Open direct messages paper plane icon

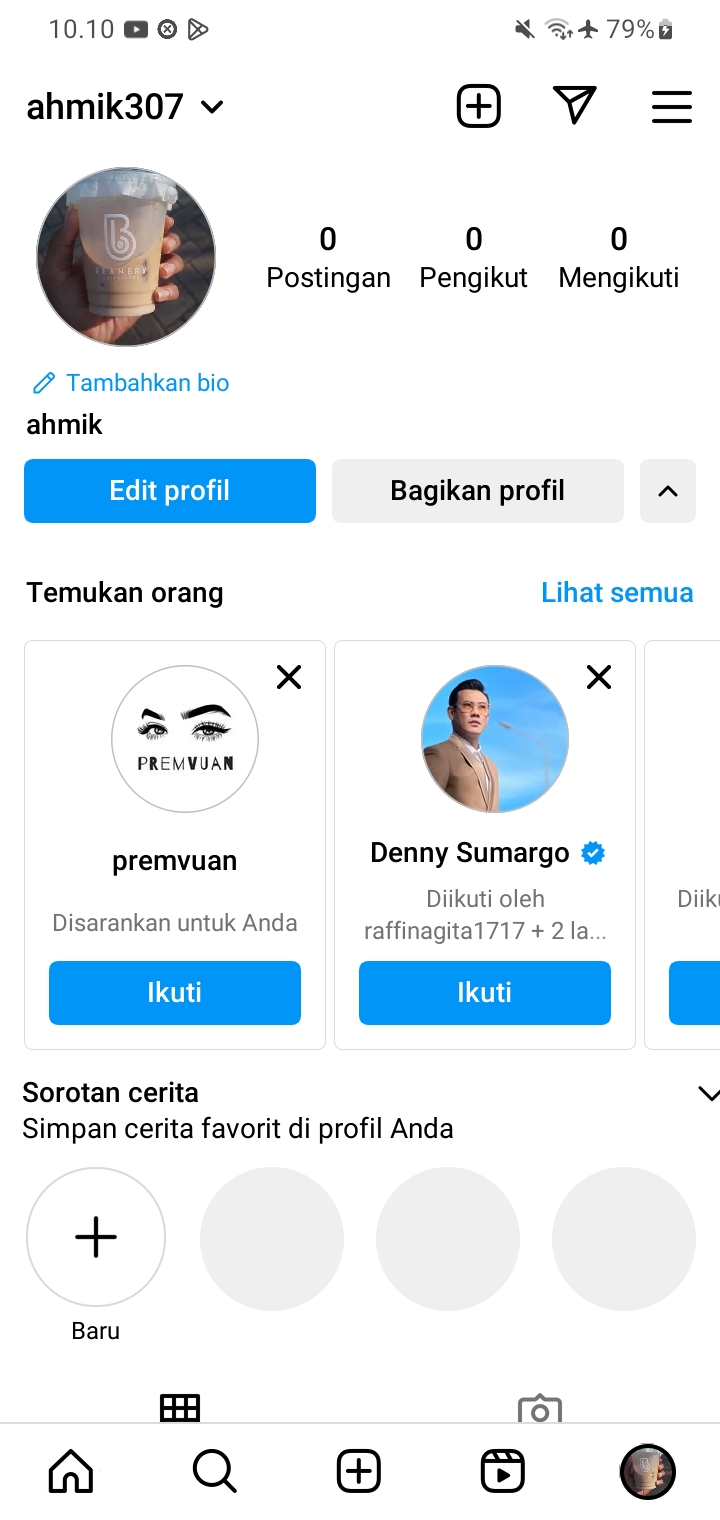(x=574, y=106)
